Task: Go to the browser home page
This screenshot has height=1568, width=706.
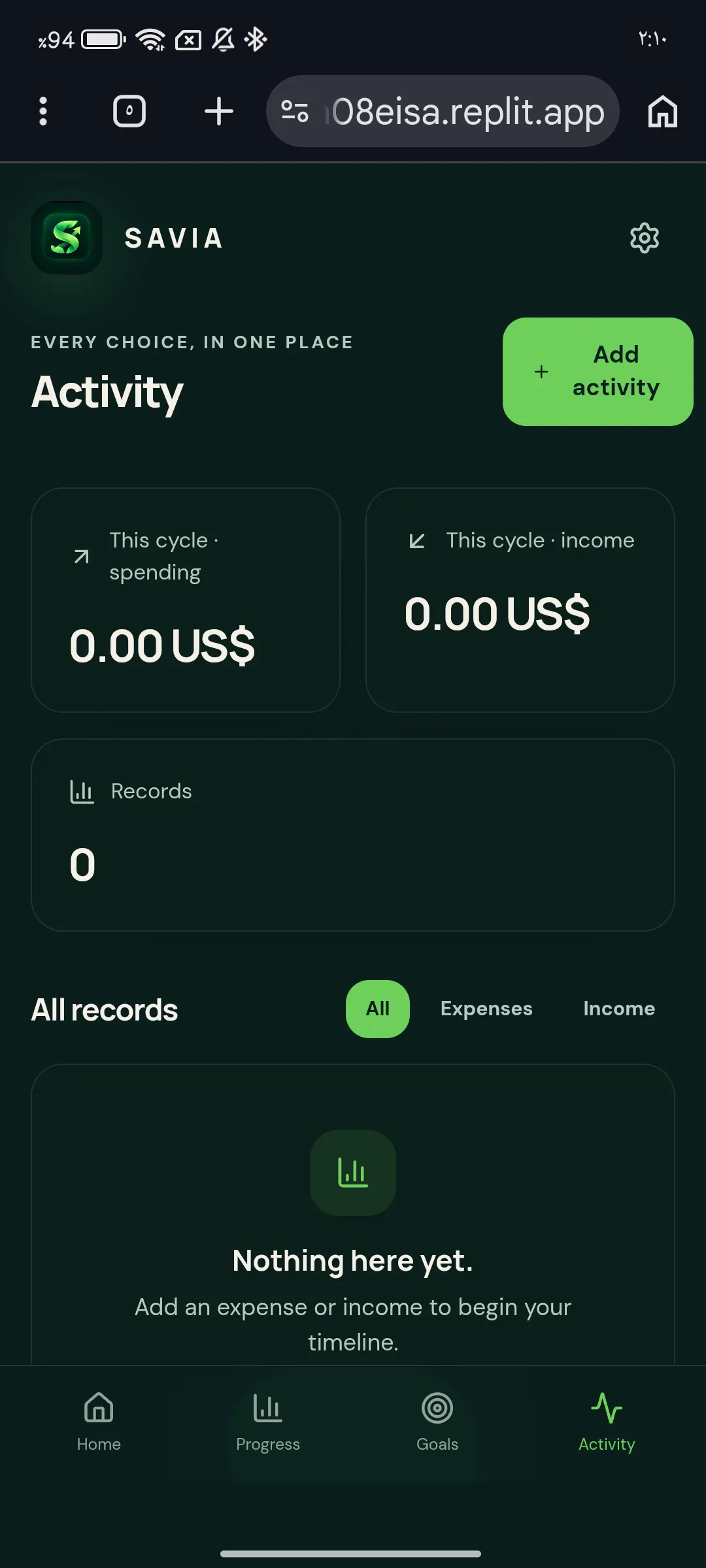Action: point(662,111)
